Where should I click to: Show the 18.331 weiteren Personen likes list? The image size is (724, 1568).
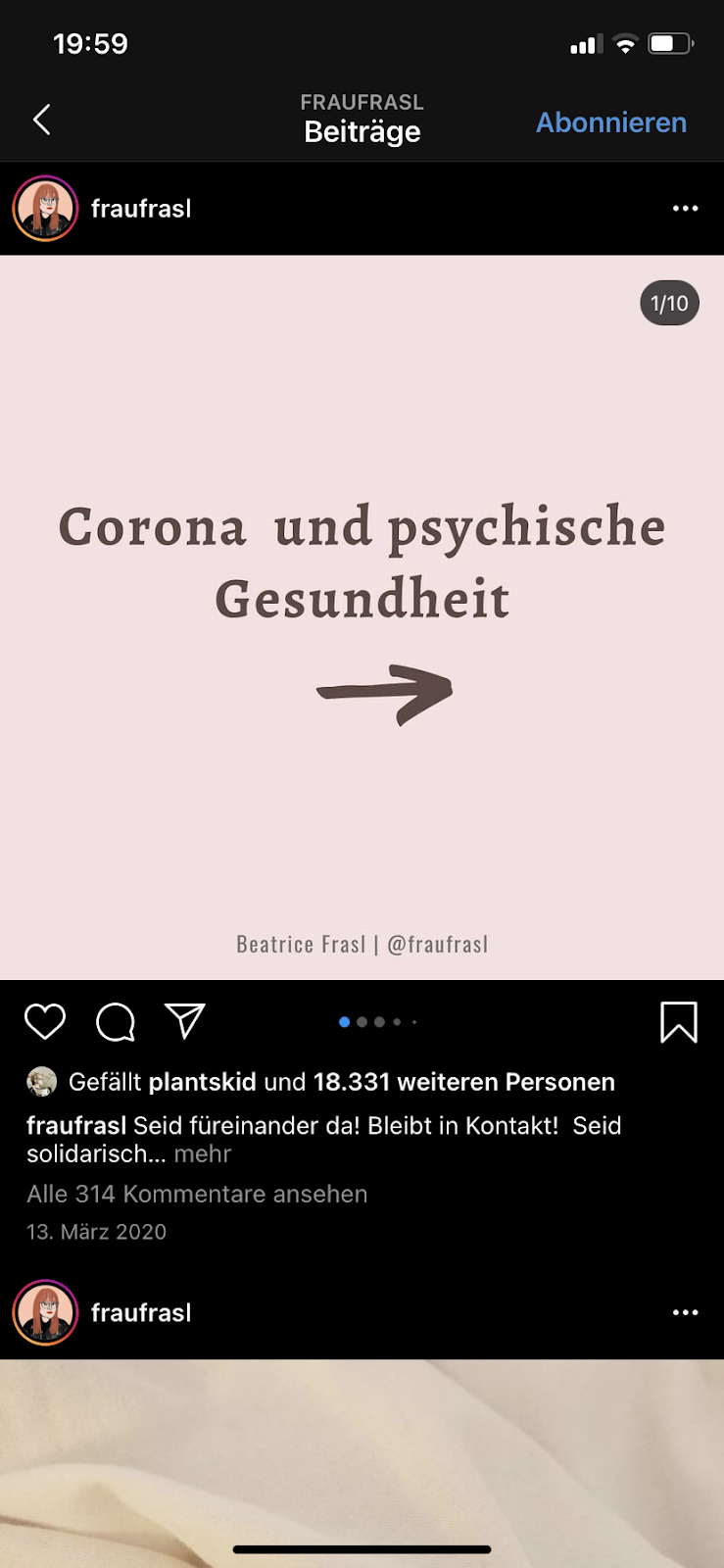click(x=463, y=1082)
